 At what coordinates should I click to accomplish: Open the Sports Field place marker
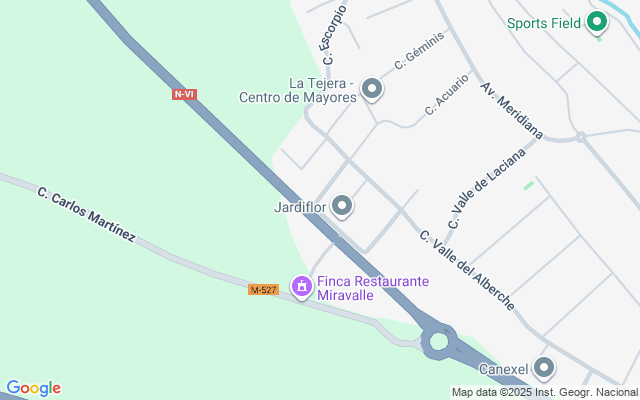pos(597,22)
